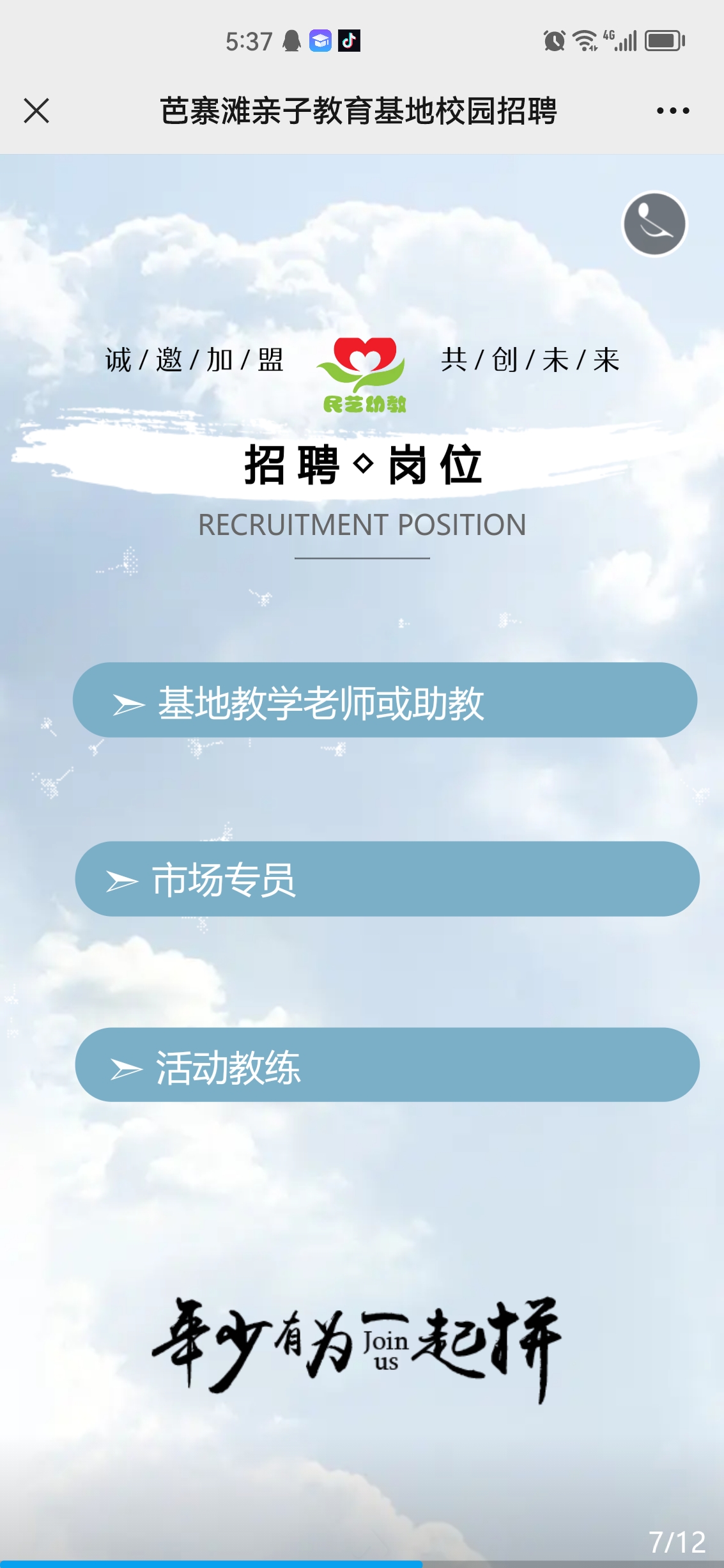Close the recruitment page
Image resolution: width=724 pixels, height=1568 pixels.
36,111
